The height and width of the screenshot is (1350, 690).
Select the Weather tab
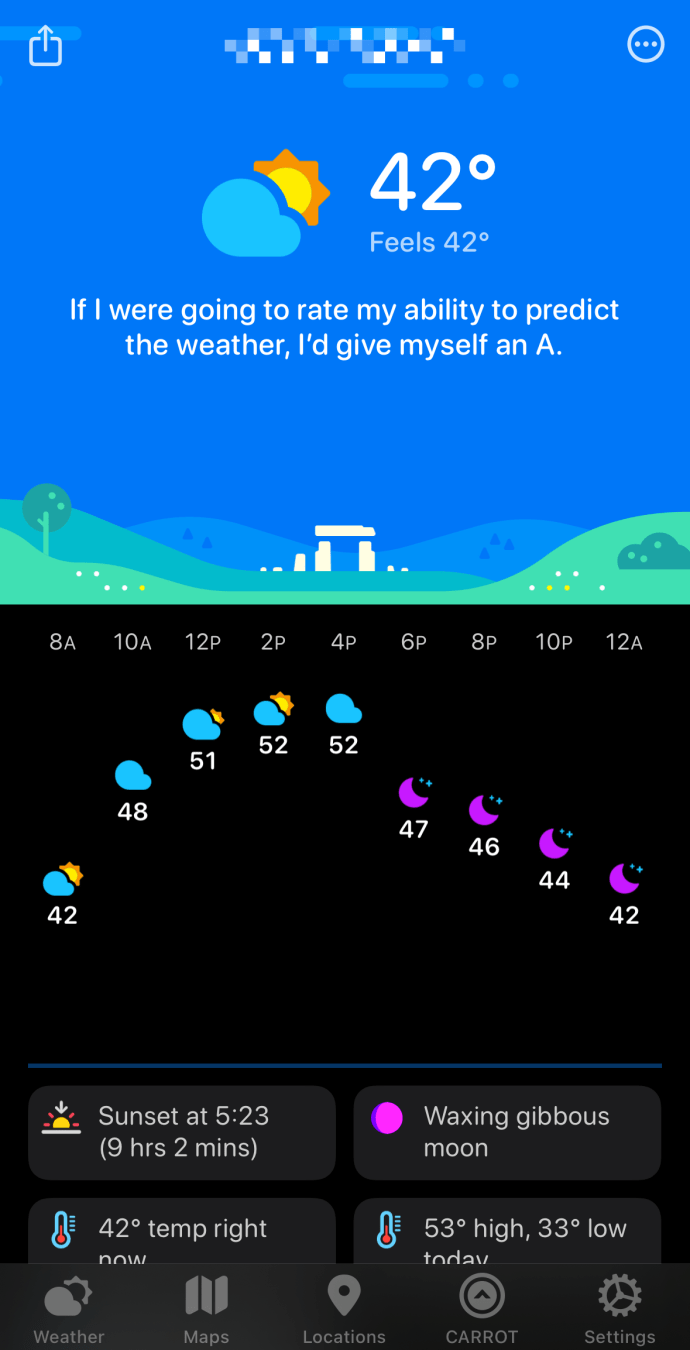click(68, 1308)
